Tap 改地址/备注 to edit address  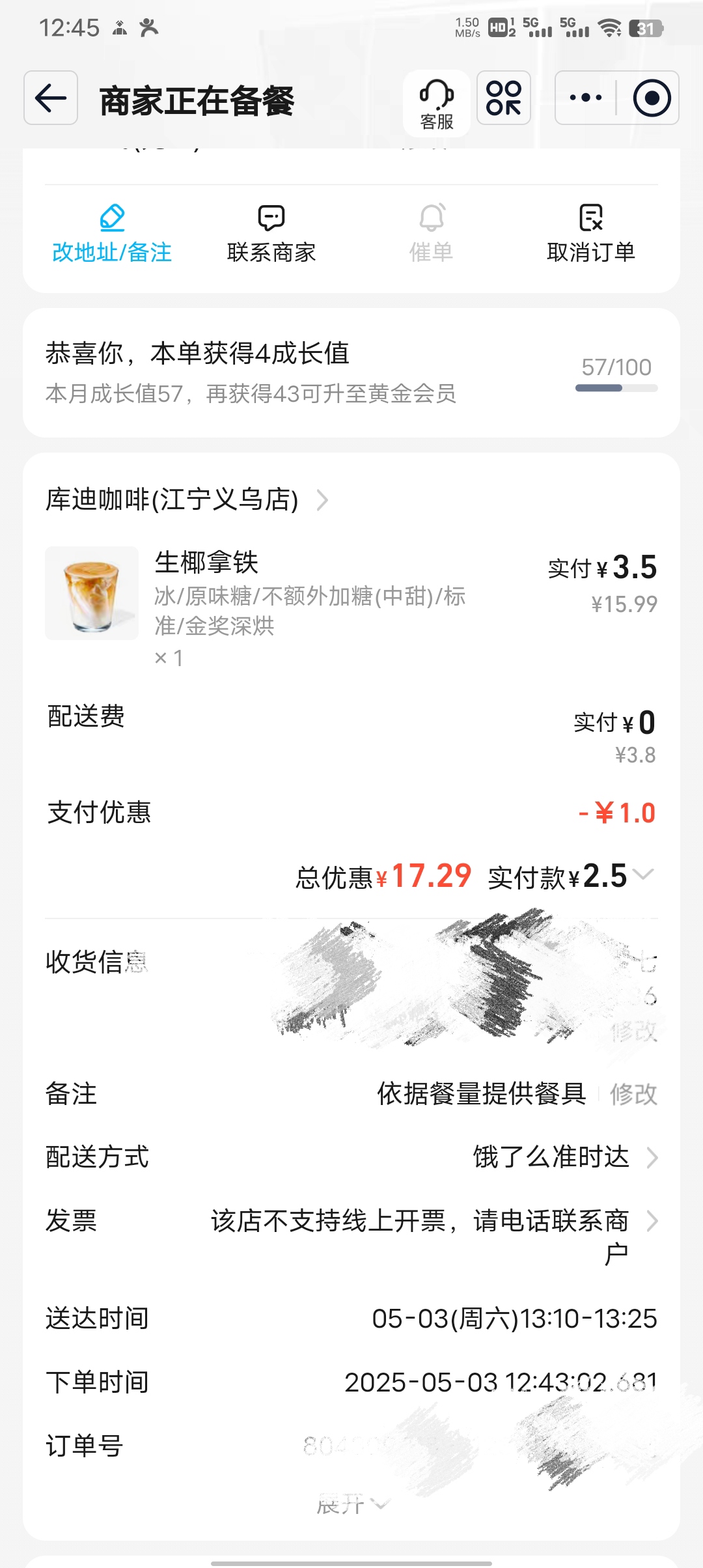coord(112,234)
